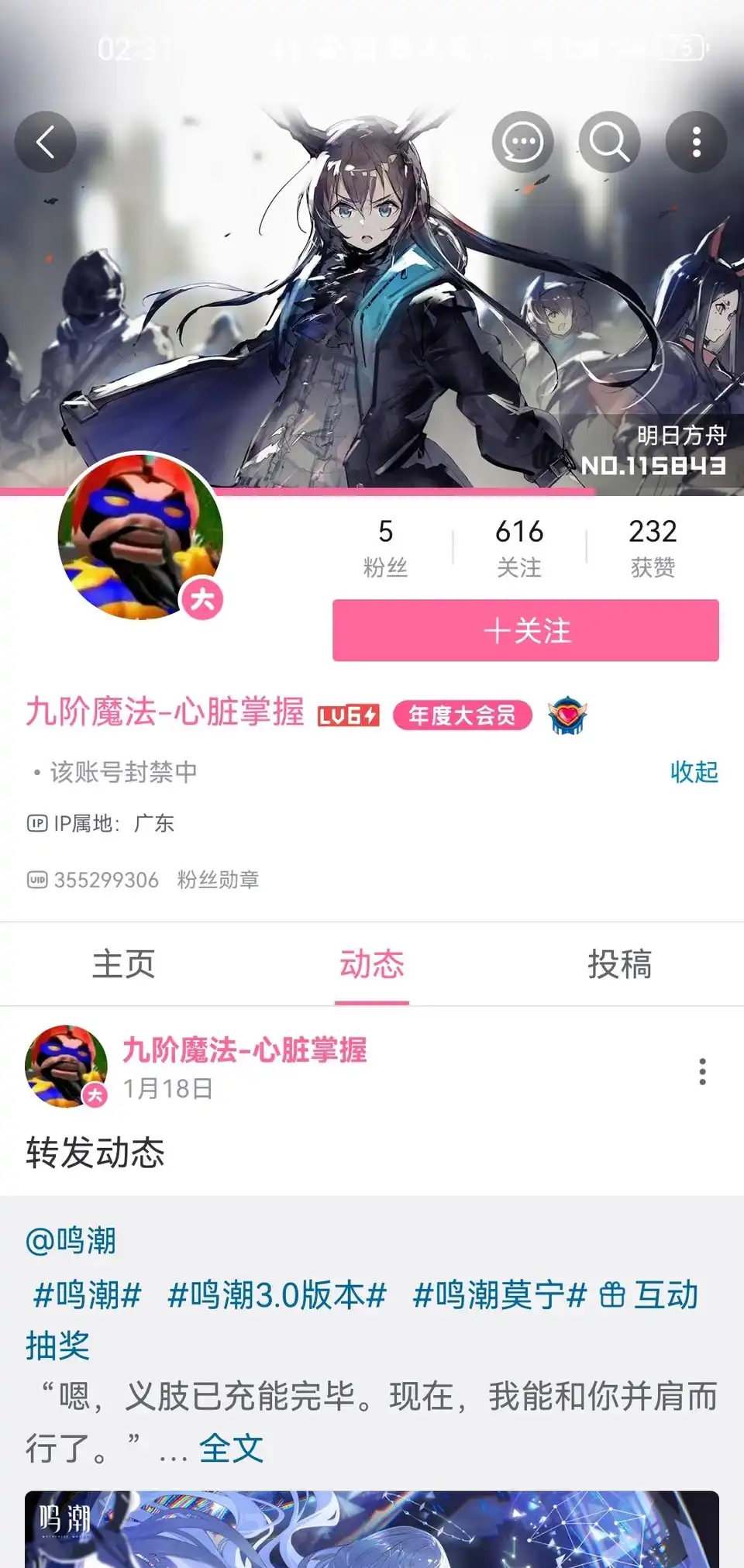Image resolution: width=744 pixels, height=1568 pixels.
Task: Tap the 年度大会员 badge
Action: coord(462,715)
